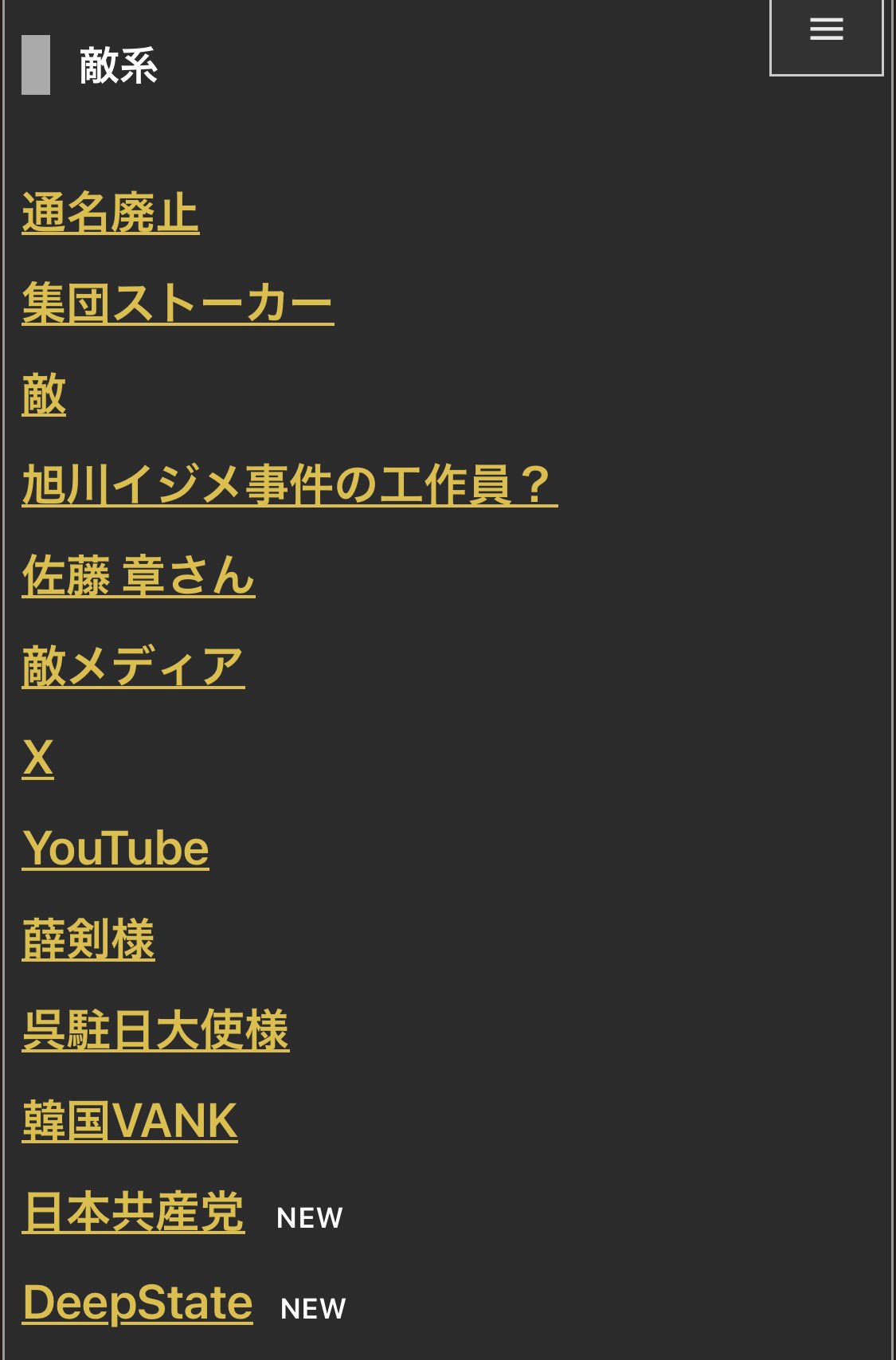Open the 薛剣様 link
This screenshot has height=1360, width=896.
click(x=88, y=939)
